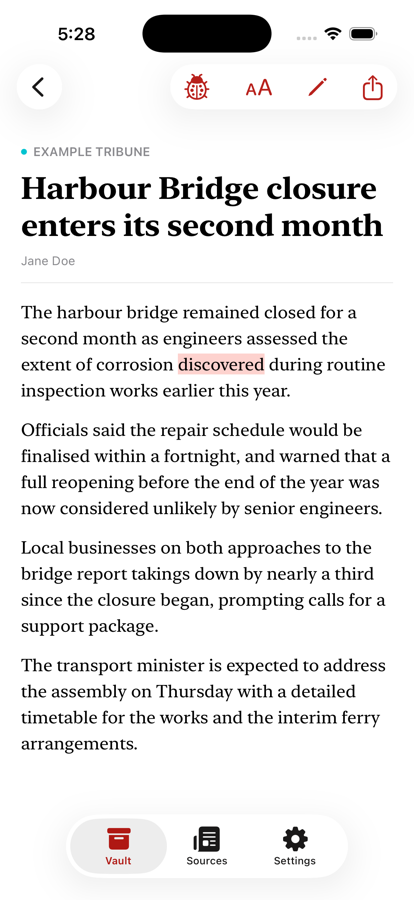This screenshot has width=414, height=900.
Task: Switch to the Vault tab
Action: coord(118,847)
